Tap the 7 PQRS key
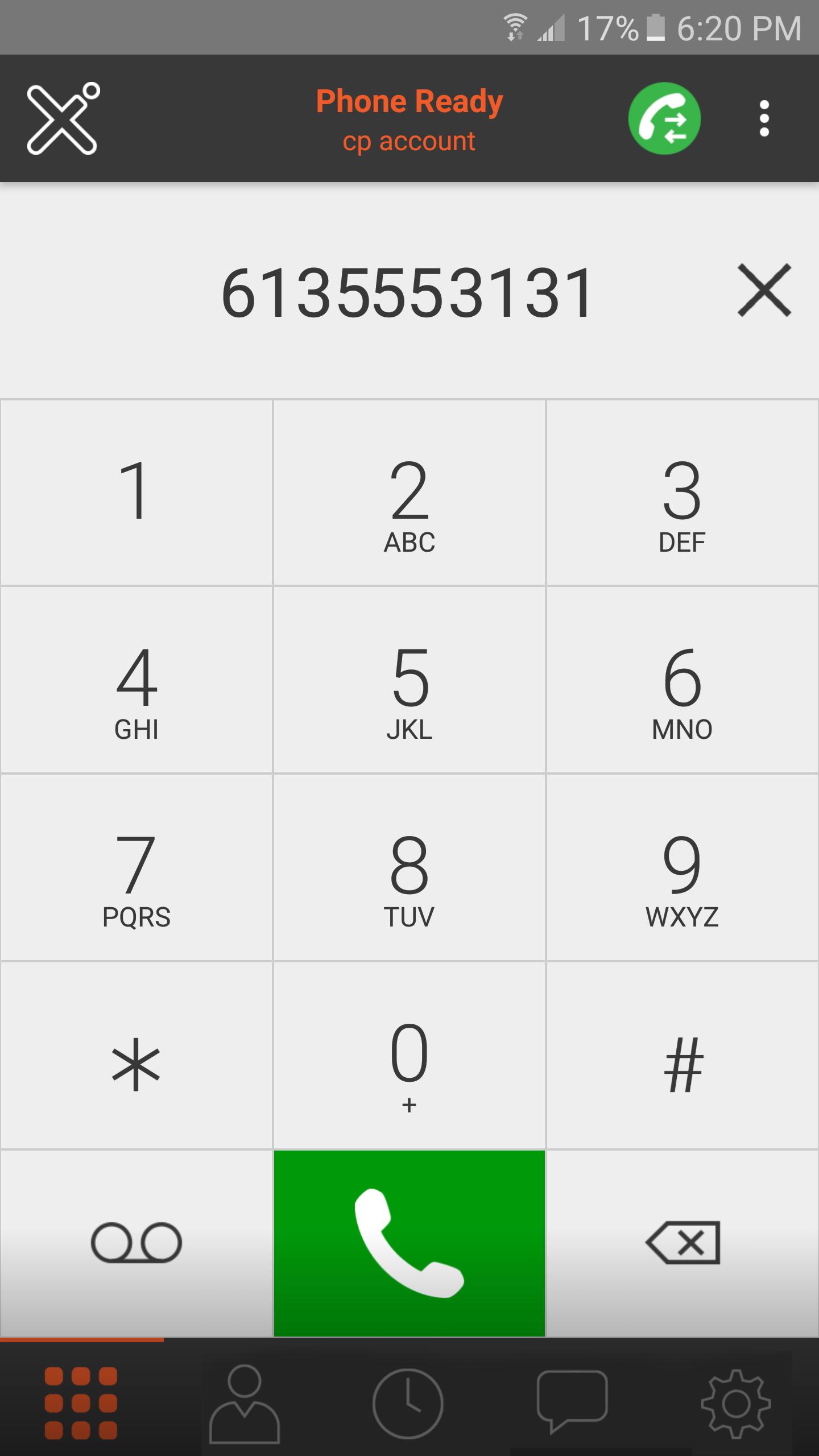 (136, 867)
